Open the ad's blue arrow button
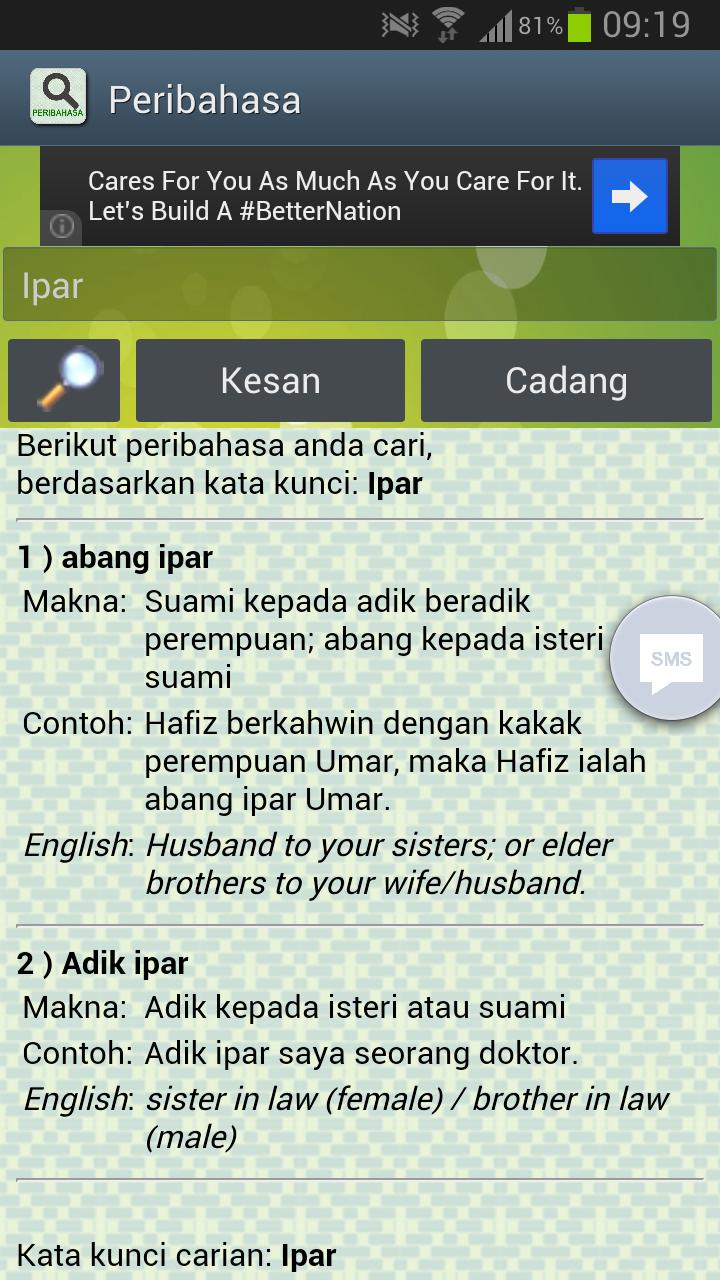Viewport: 720px width, 1280px height. [630, 196]
